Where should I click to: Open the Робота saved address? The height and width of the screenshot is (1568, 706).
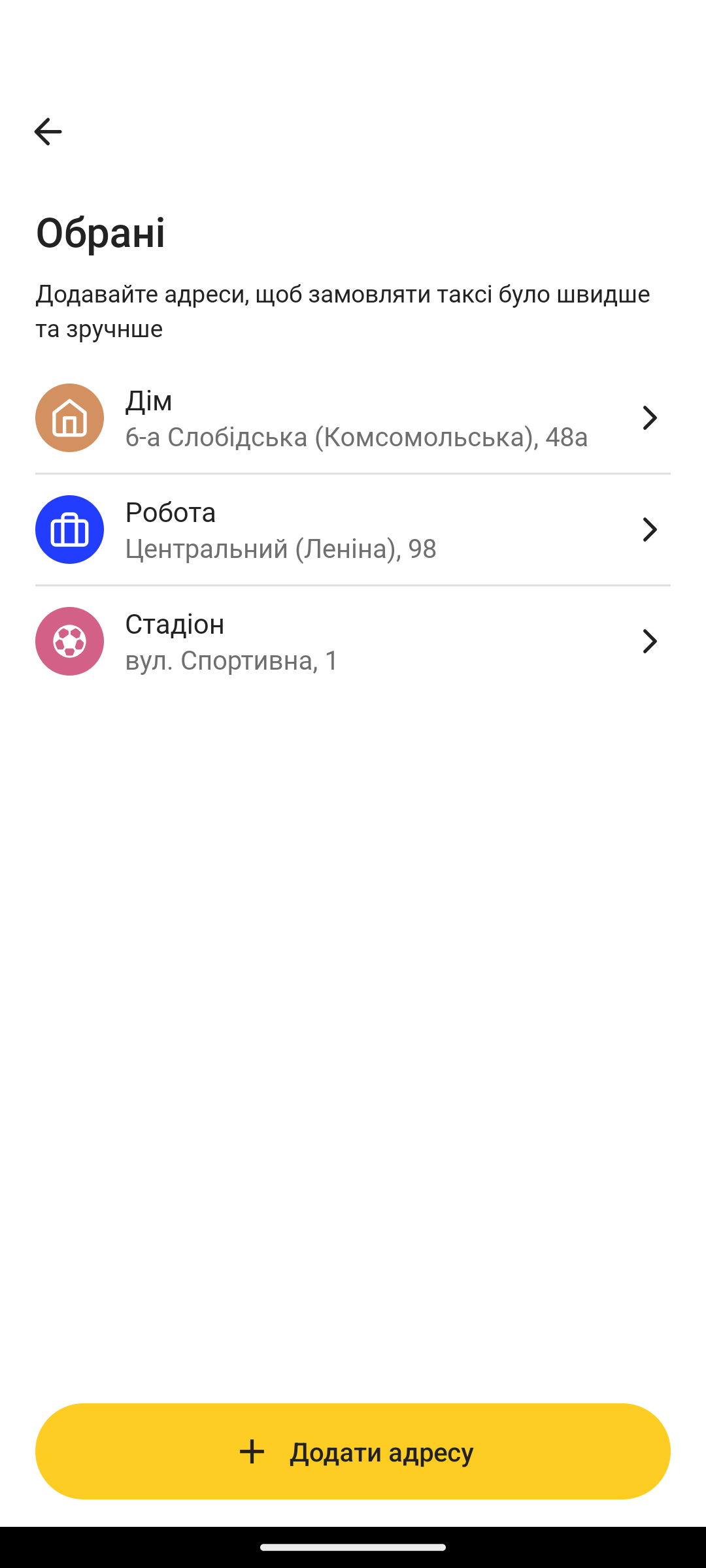click(353, 530)
